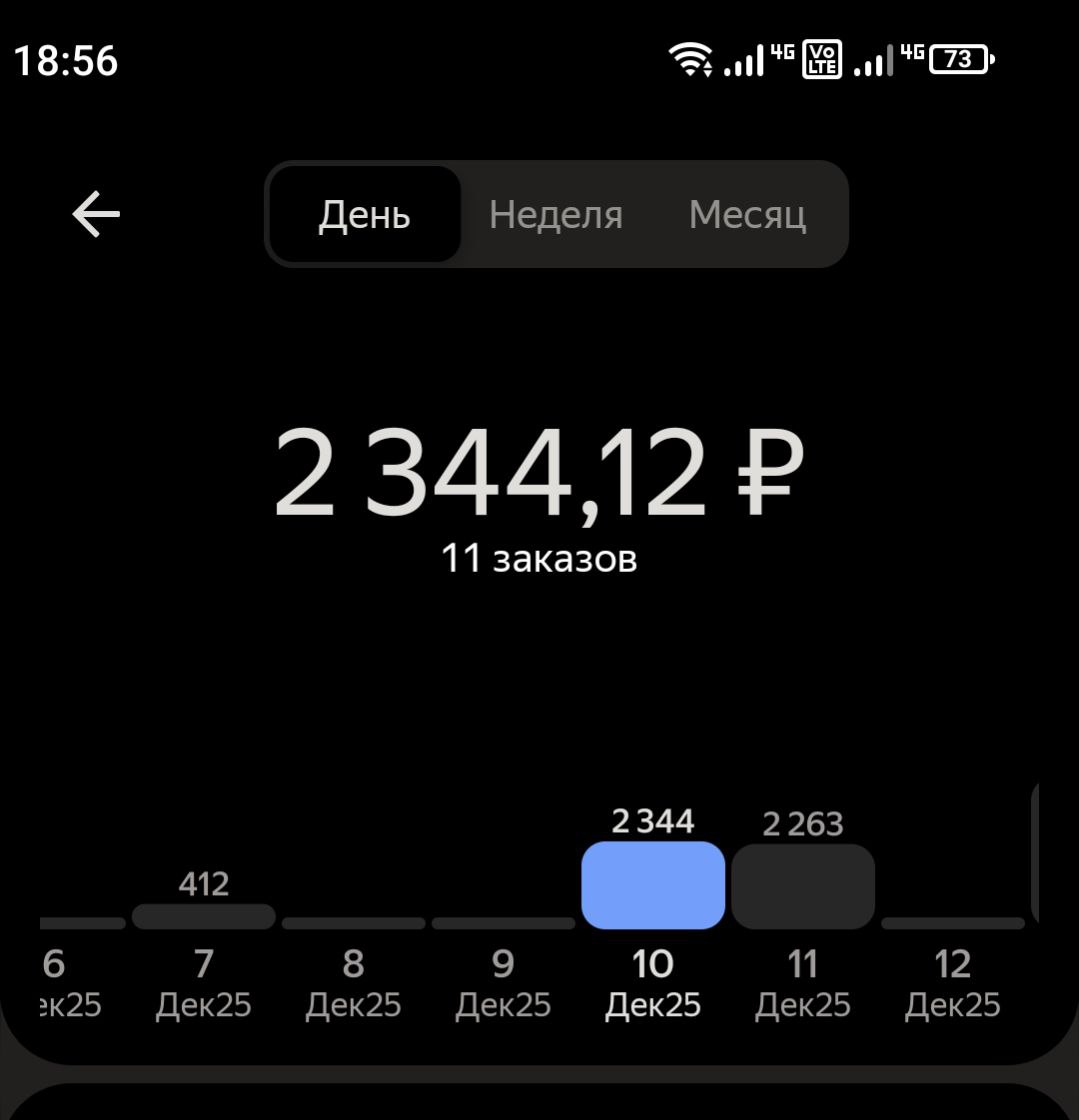Select the 7 Дек25 earnings bar
The width and height of the screenshot is (1079, 1120).
tap(203, 917)
